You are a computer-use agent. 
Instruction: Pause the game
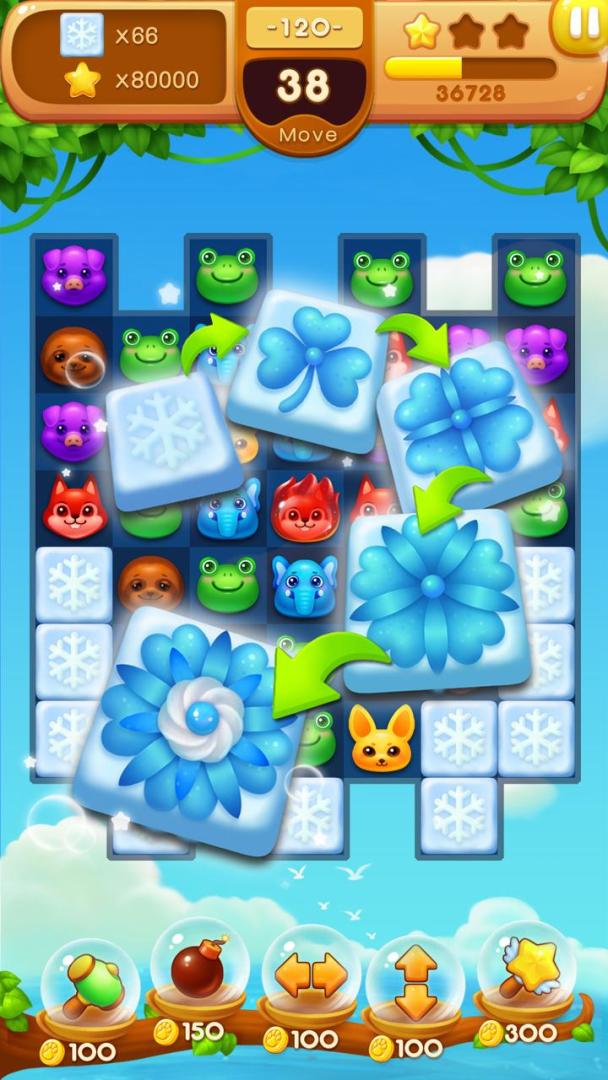(580, 25)
